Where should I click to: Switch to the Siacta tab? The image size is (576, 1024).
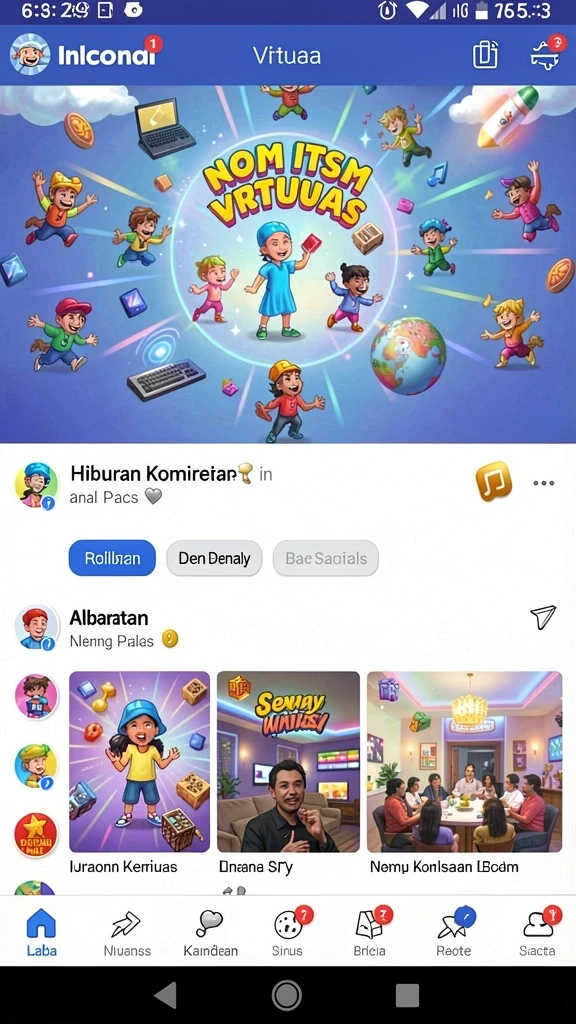pyautogui.click(x=537, y=933)
